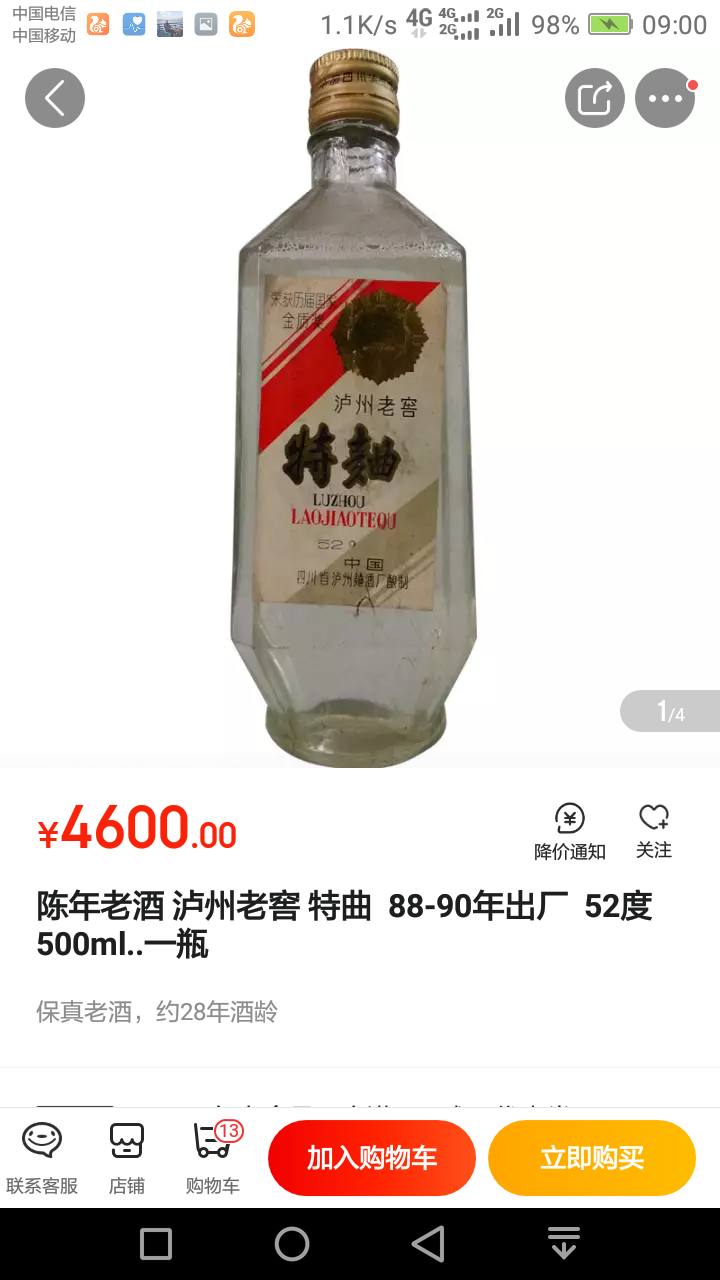
Task: Tap the system home button
Action: tap(292, 1244)
